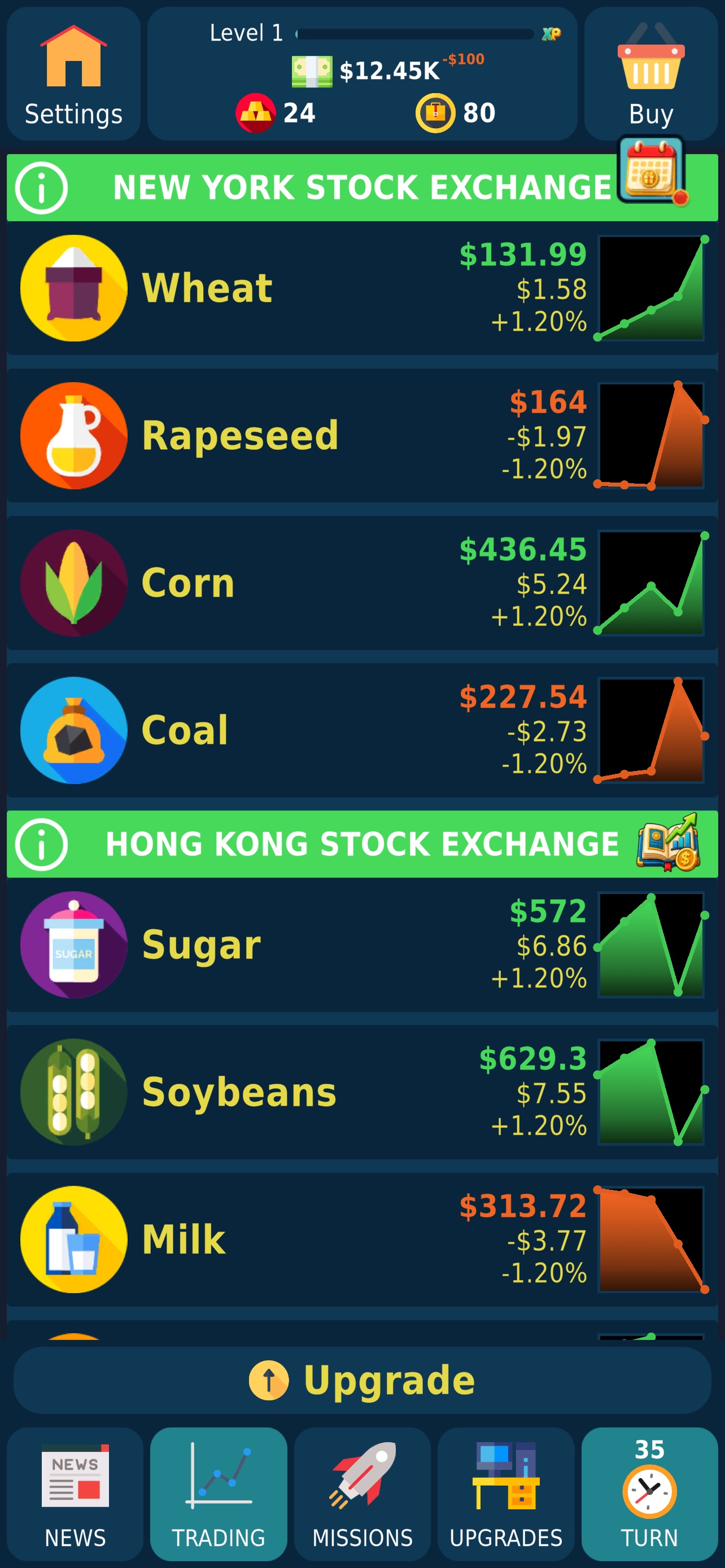Open the Buy shop basket

650,73
